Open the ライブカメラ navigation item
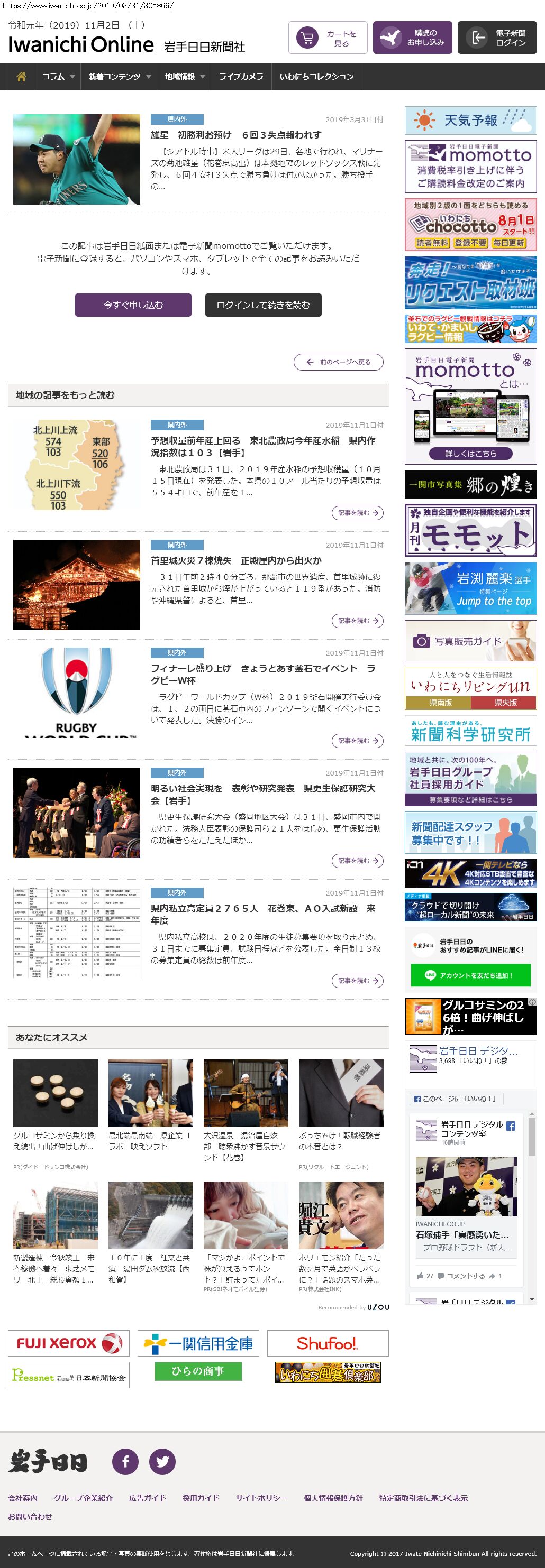This screenshot has width=545, height=1568. 241,77
